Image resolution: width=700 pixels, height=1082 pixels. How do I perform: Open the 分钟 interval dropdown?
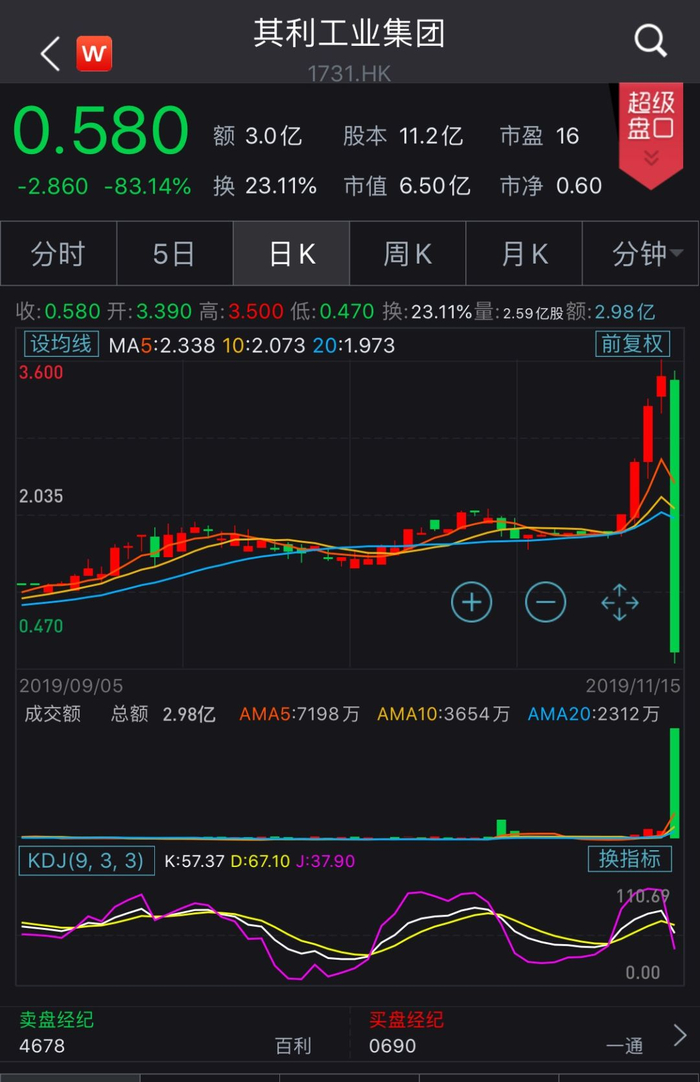[x=641, y=254]
